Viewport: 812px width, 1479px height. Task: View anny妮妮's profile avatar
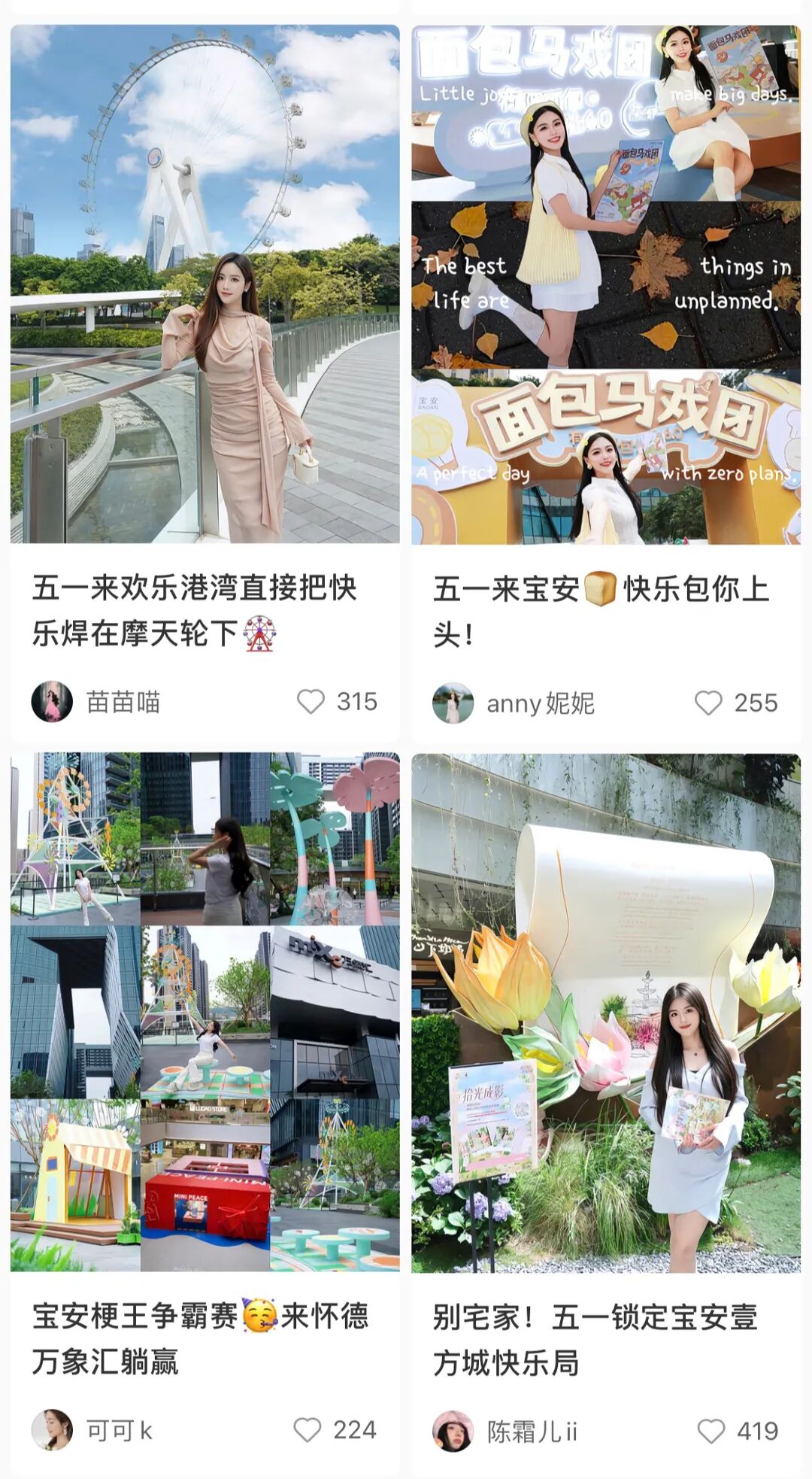click(453, 703)
